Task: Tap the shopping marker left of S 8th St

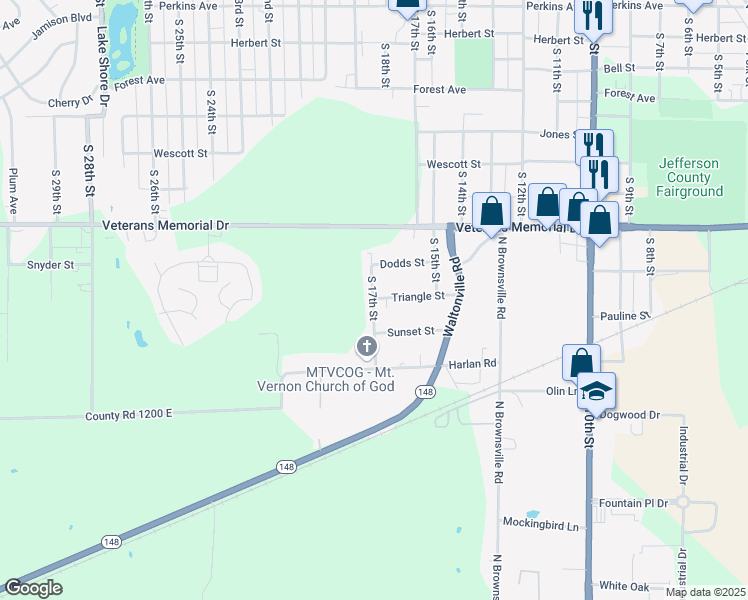Action: click(600, 221)
